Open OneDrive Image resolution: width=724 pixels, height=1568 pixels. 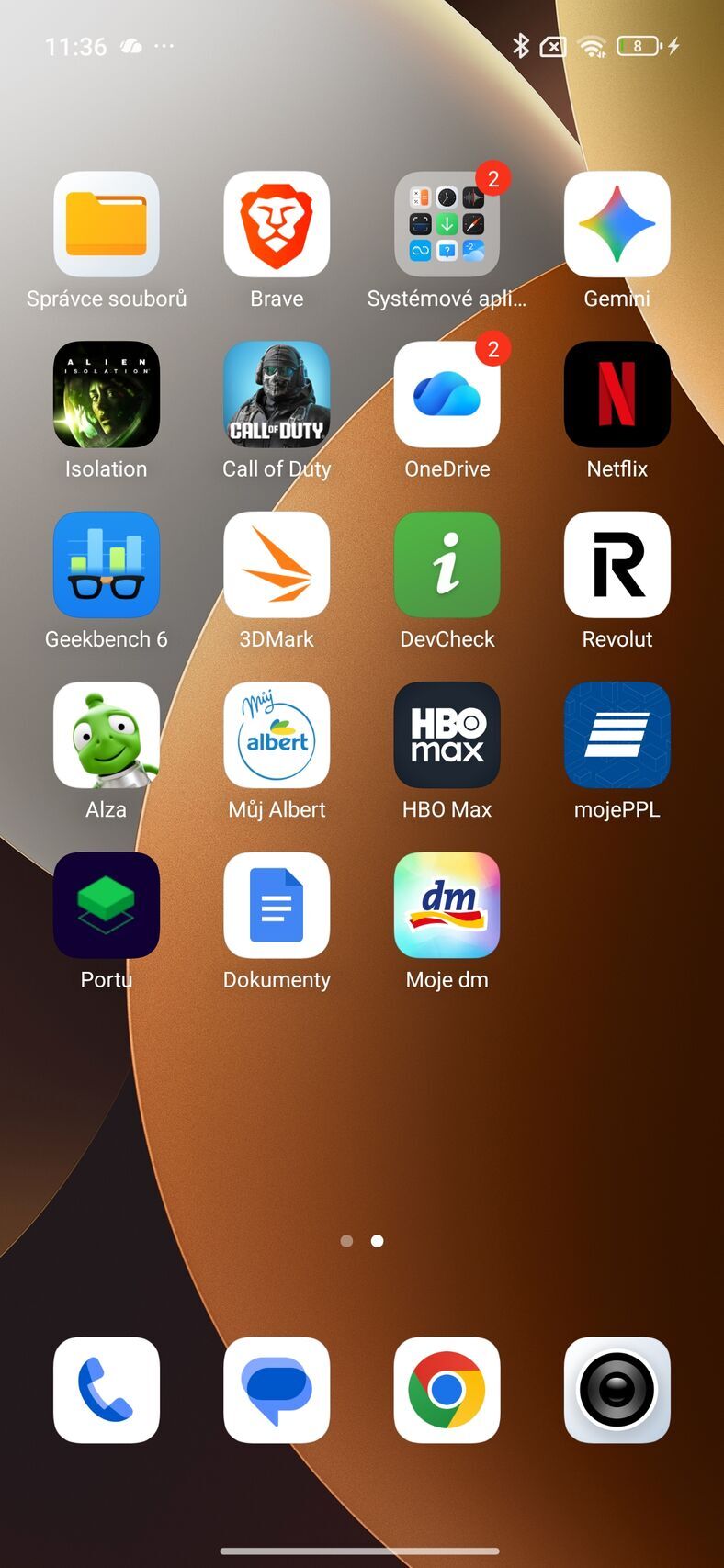(447, 394)
